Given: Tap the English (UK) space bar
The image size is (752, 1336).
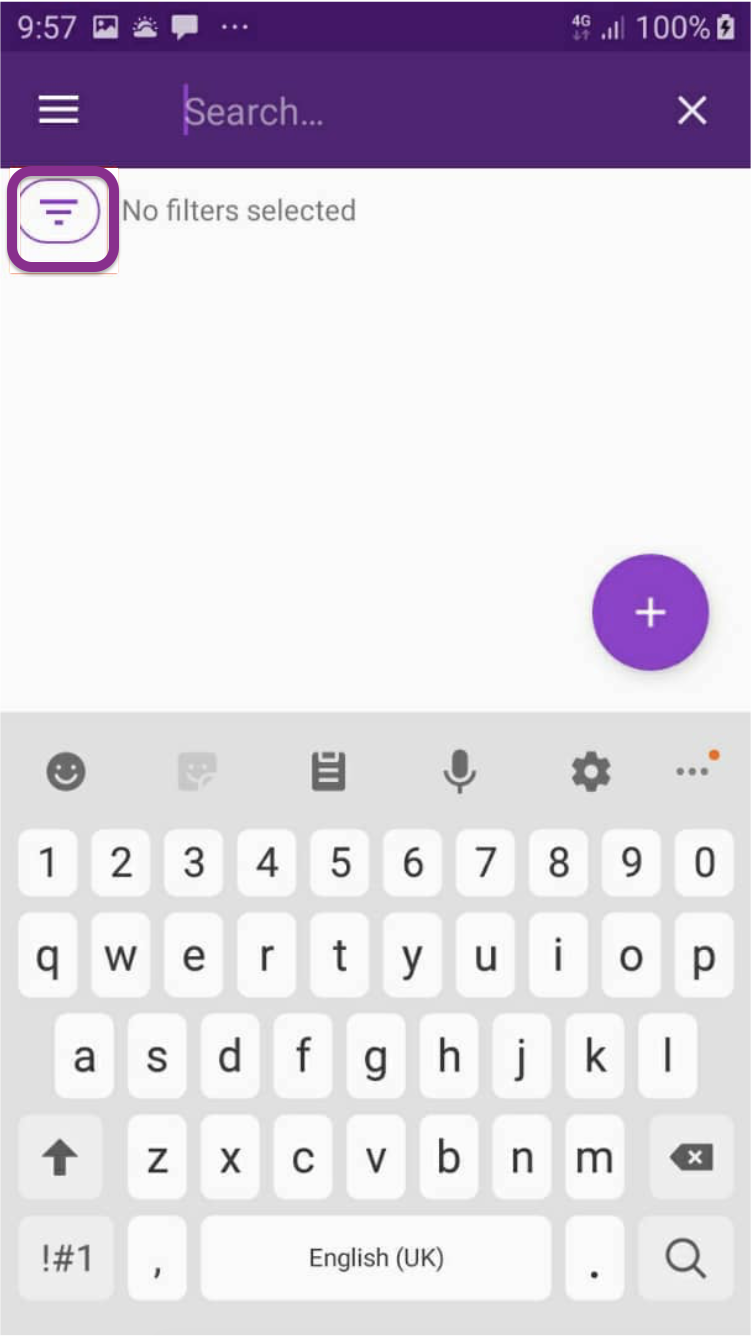Looking at the screenshot, I should [376, 1258].
